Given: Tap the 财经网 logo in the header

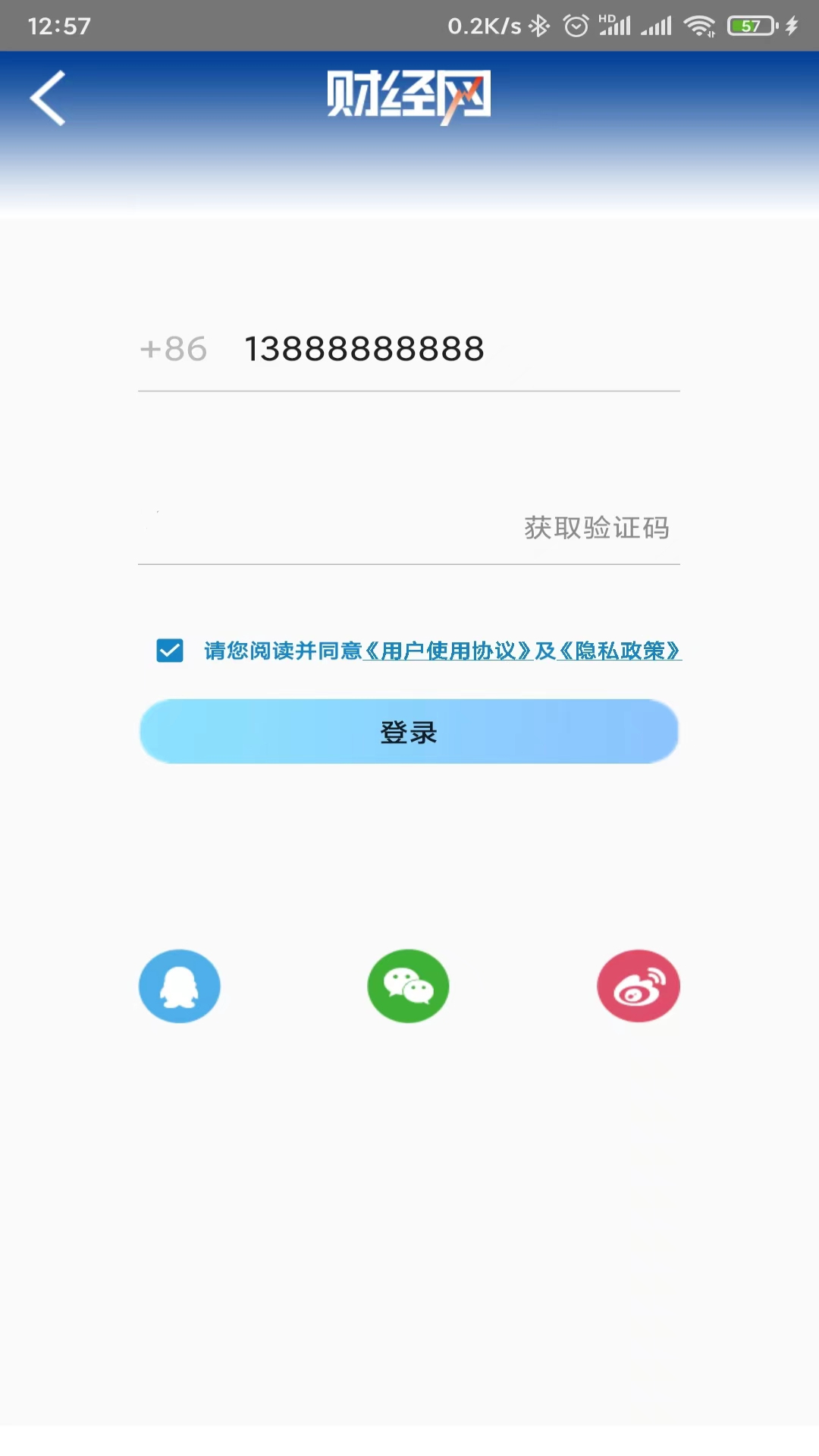Looking at the screenshot, I should pos(409,95).
